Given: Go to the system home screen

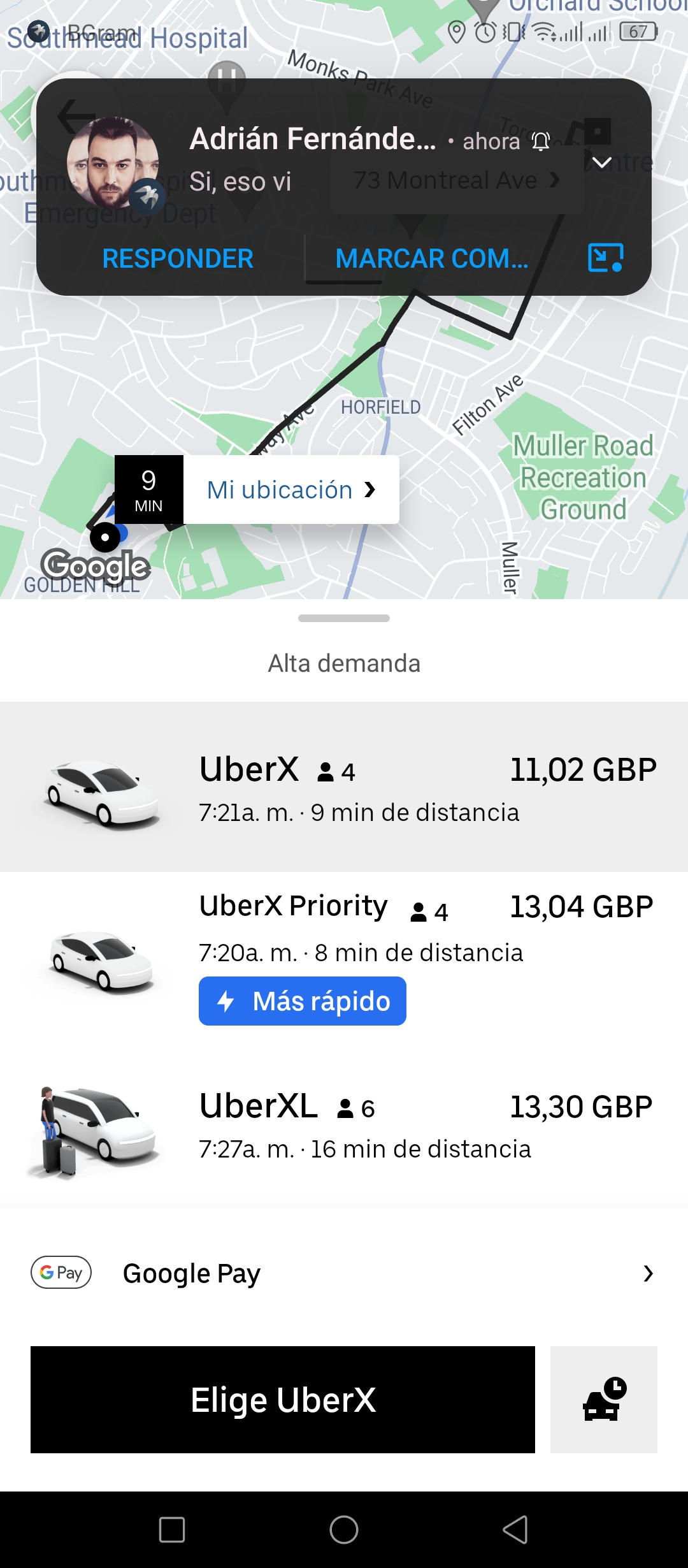Looking at the screenshot, I should pyautogui.click(x=344, y=1530).
